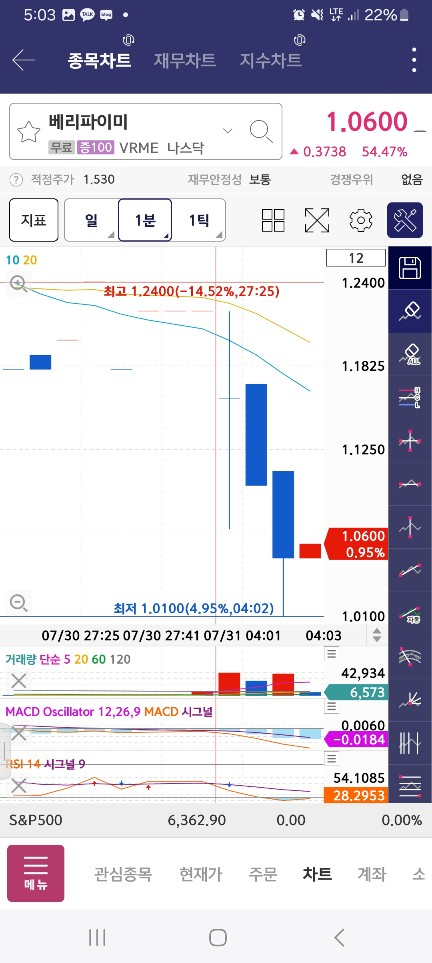Open chart settings gear
Viewport: 432px width, 963px height.
click(361, 220)
